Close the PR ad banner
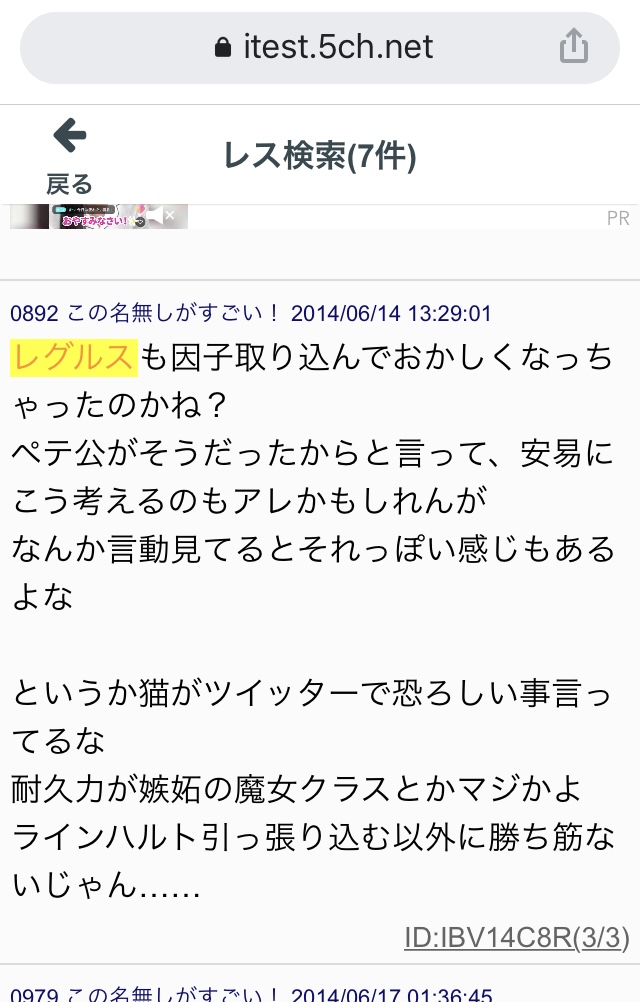Image resolution: width=640 pixels, height=1002 pixels. click(170, 215)
